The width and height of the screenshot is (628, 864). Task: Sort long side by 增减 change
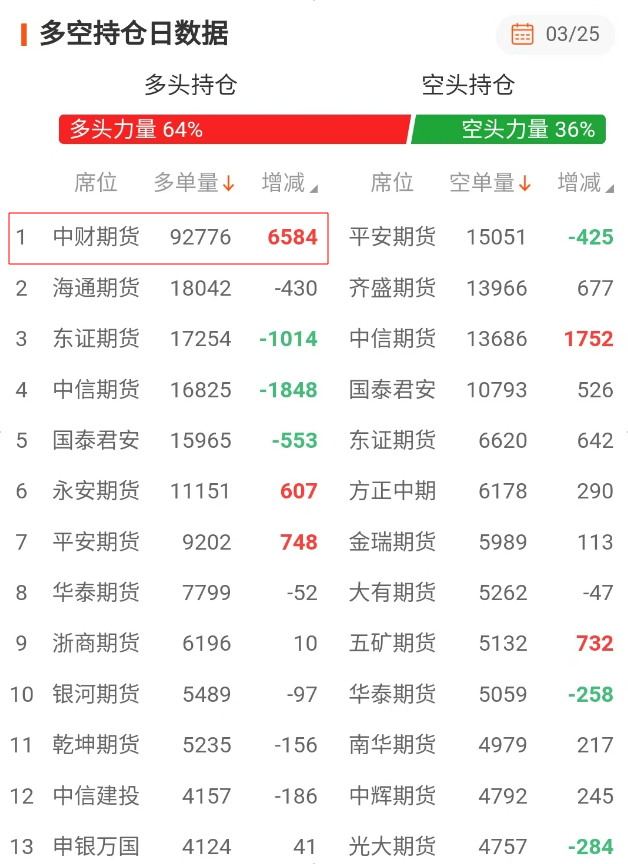click(289, 183)
